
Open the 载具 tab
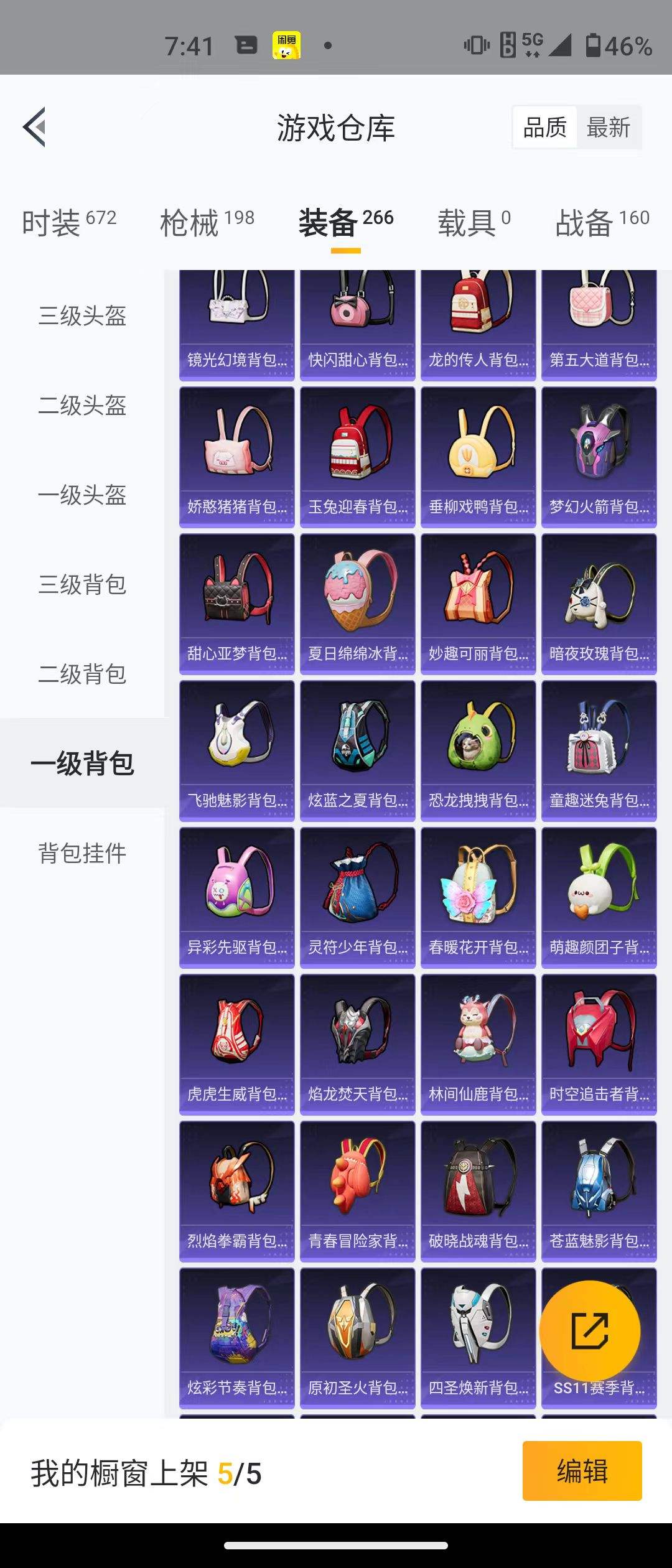pos(474,222)
